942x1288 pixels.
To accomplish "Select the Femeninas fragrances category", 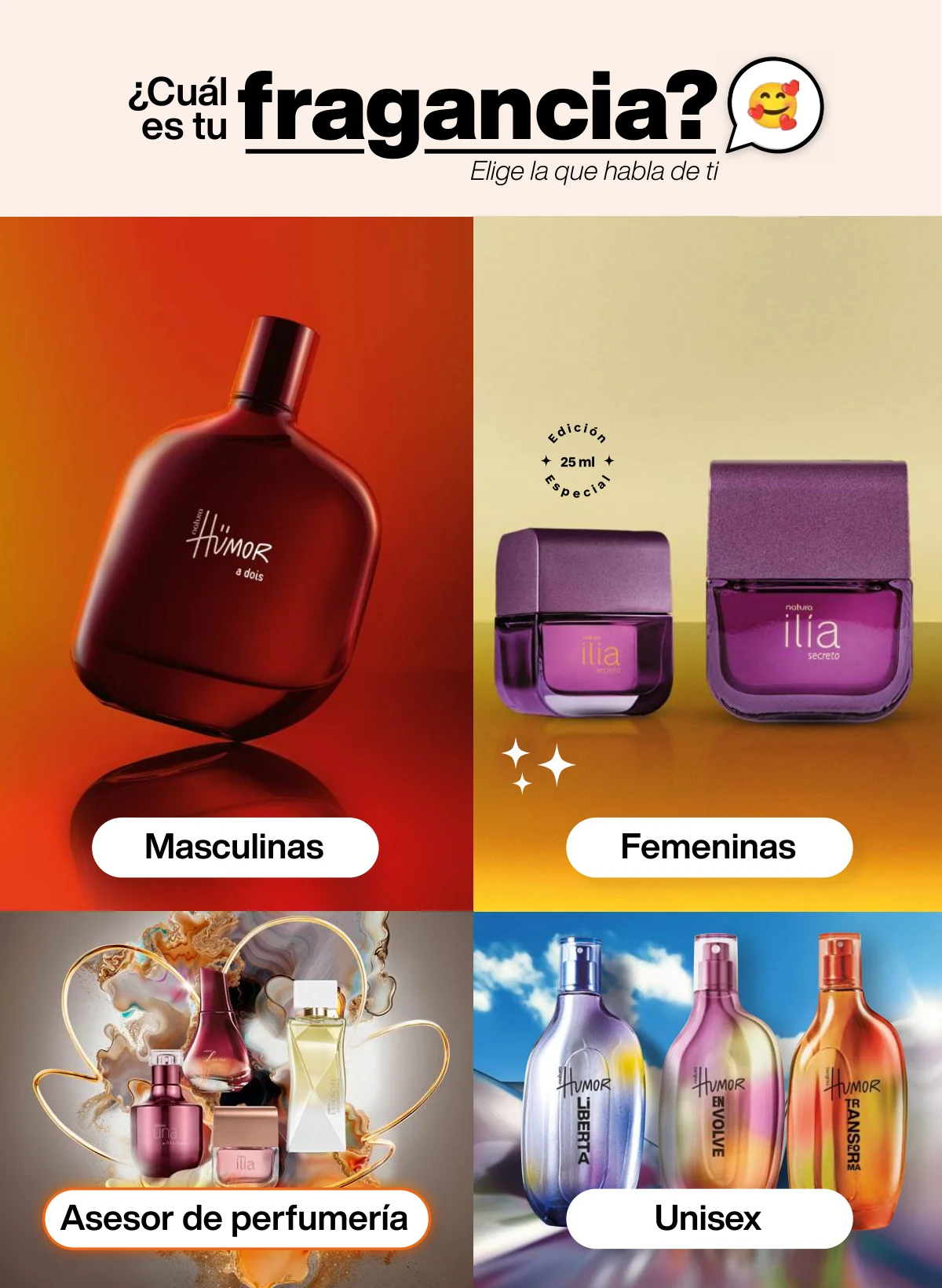I will (709, 847).
